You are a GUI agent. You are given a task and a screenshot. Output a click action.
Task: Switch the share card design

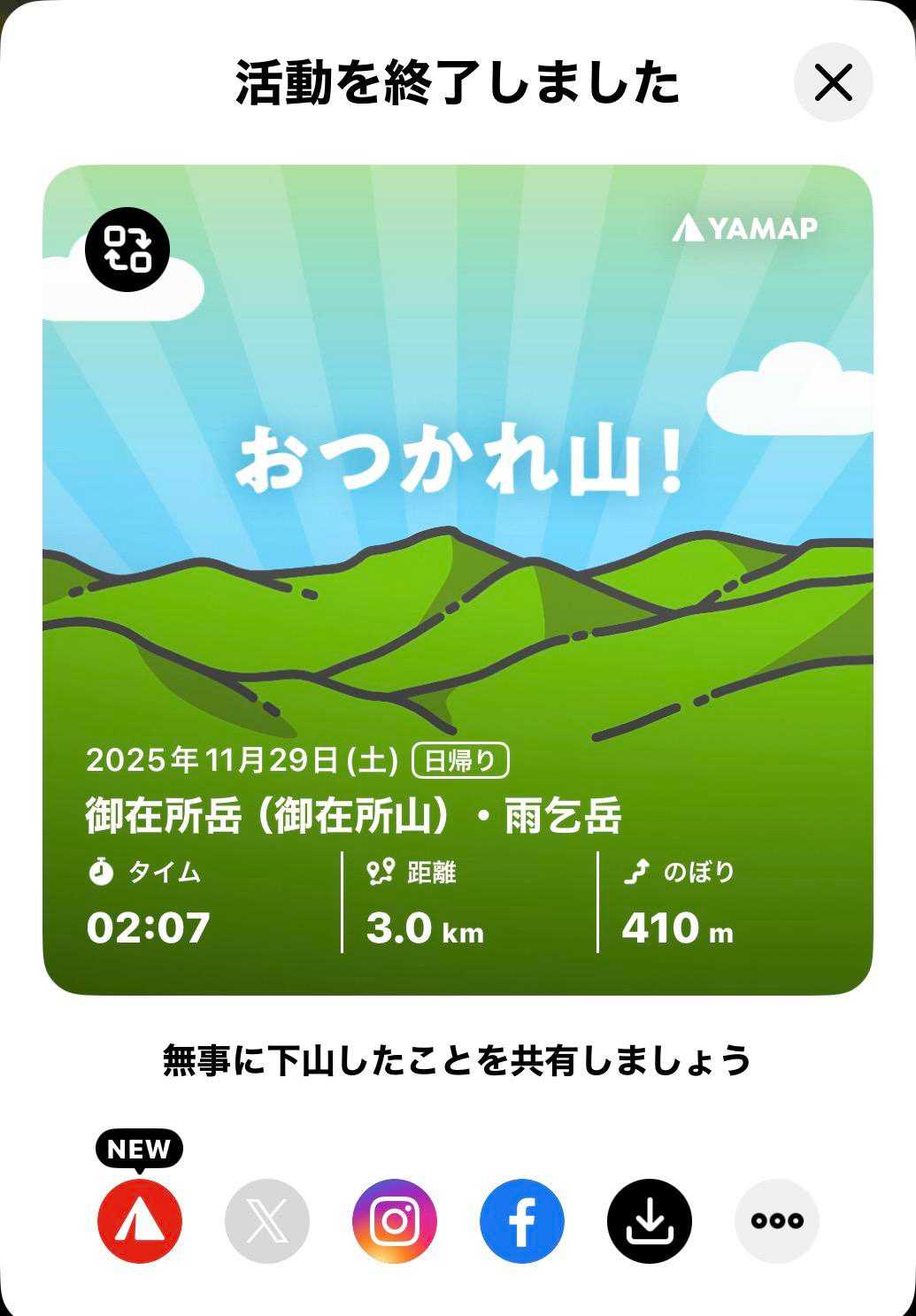tap(127, 250)
